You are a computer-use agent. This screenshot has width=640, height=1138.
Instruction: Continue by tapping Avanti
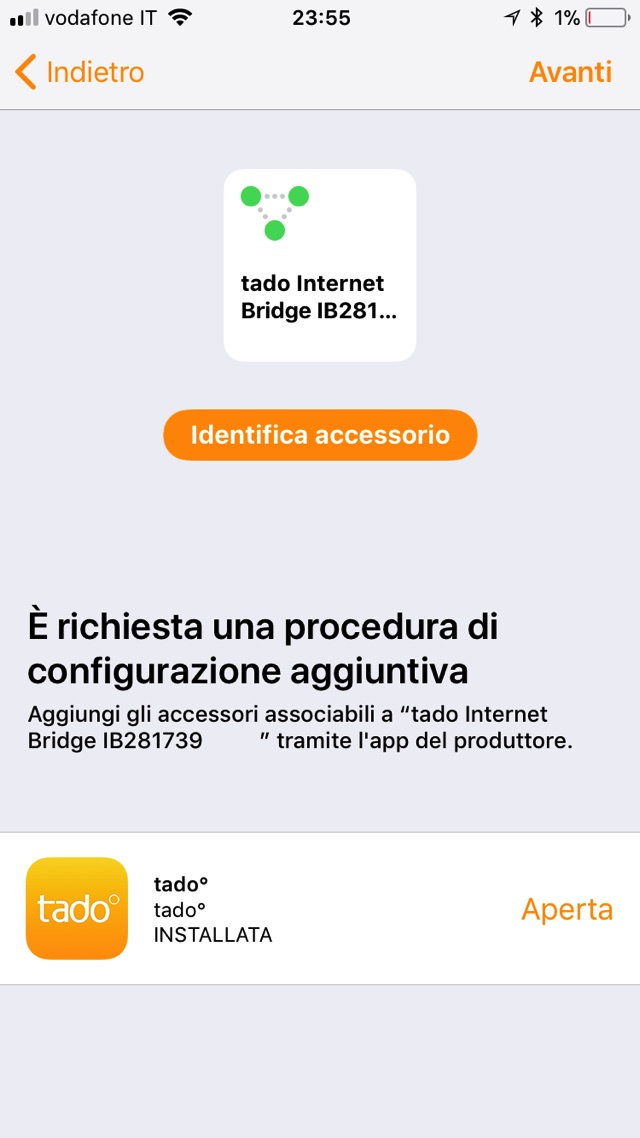click(x=570, y=73)
